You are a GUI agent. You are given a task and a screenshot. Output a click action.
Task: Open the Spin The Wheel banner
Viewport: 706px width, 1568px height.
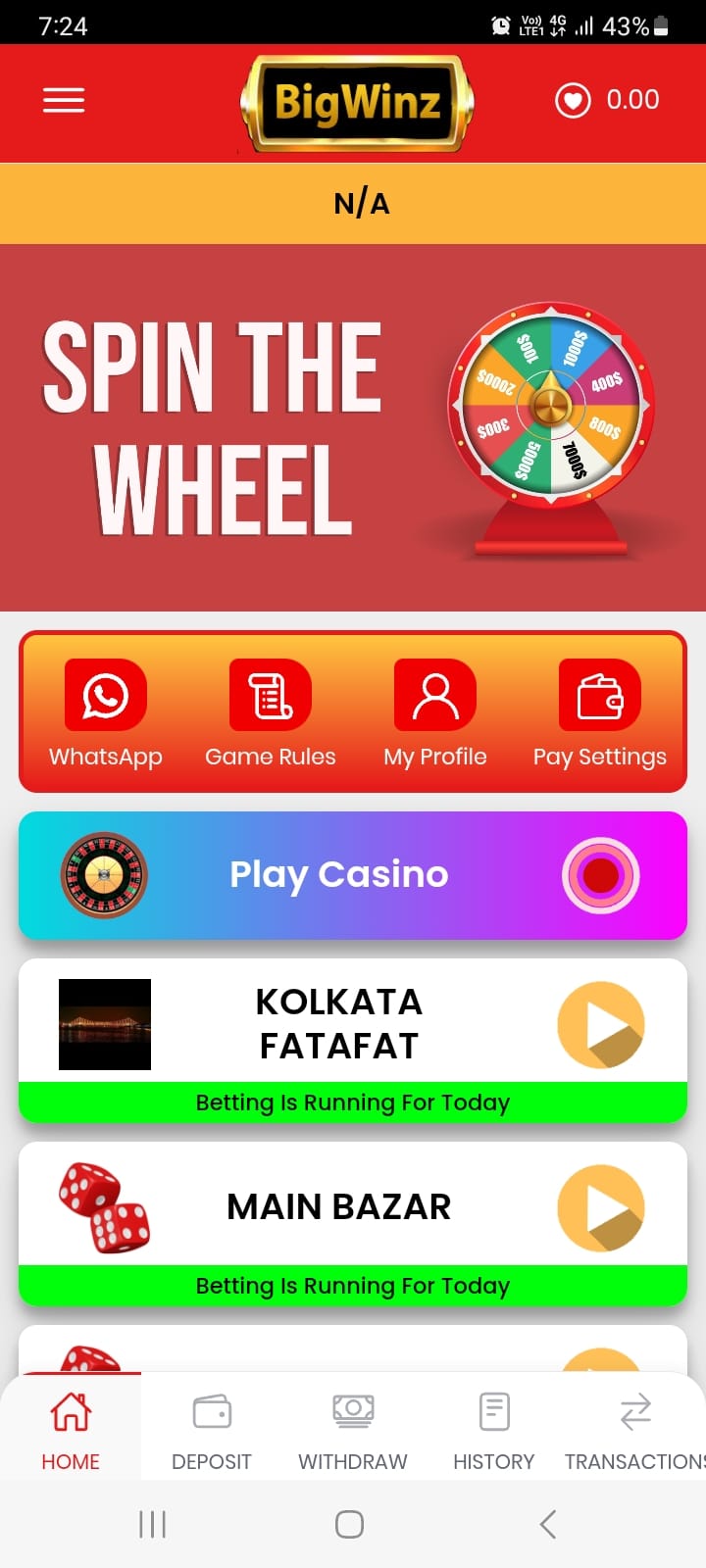[x=353, y=427]
